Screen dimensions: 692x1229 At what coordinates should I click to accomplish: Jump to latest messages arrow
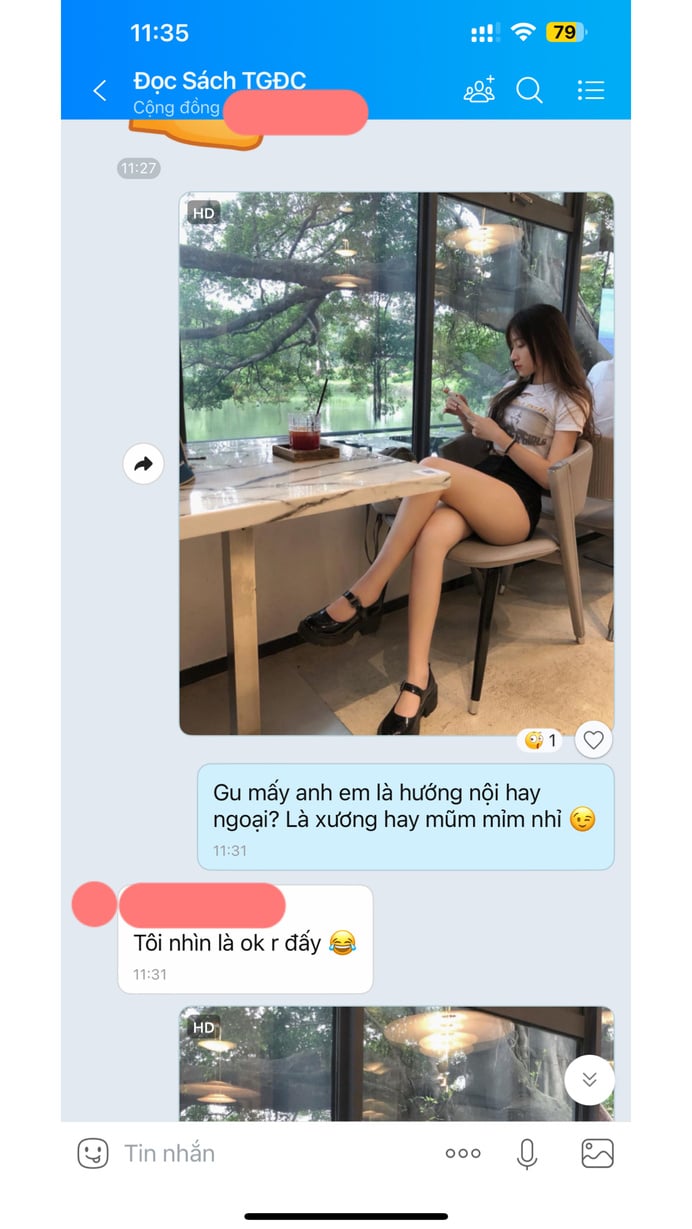coord(589,1079)
